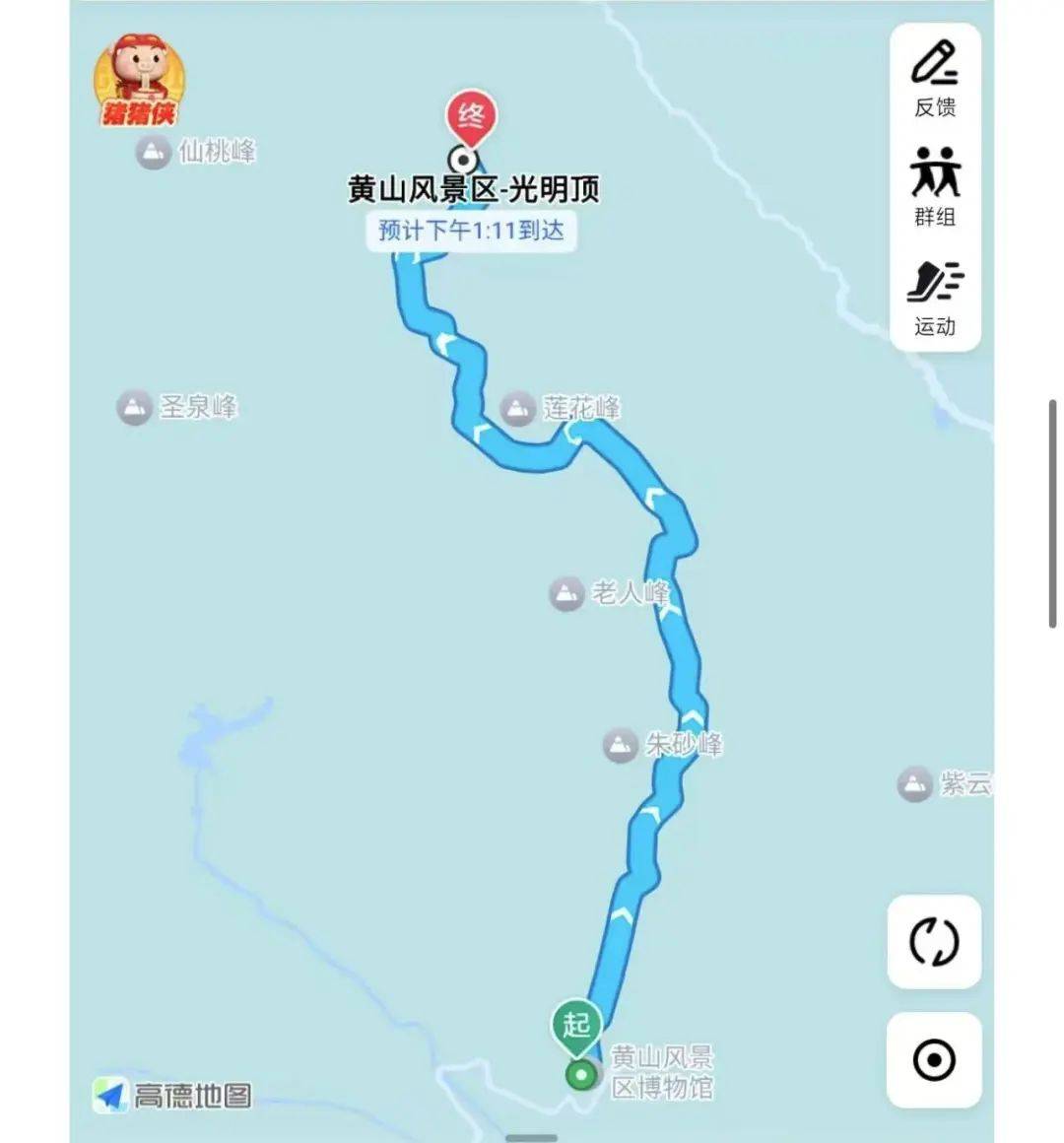The width and height of the screenshot is (1064, 1143).
Task: Tap the route refresh button
Action: point(934,942)
